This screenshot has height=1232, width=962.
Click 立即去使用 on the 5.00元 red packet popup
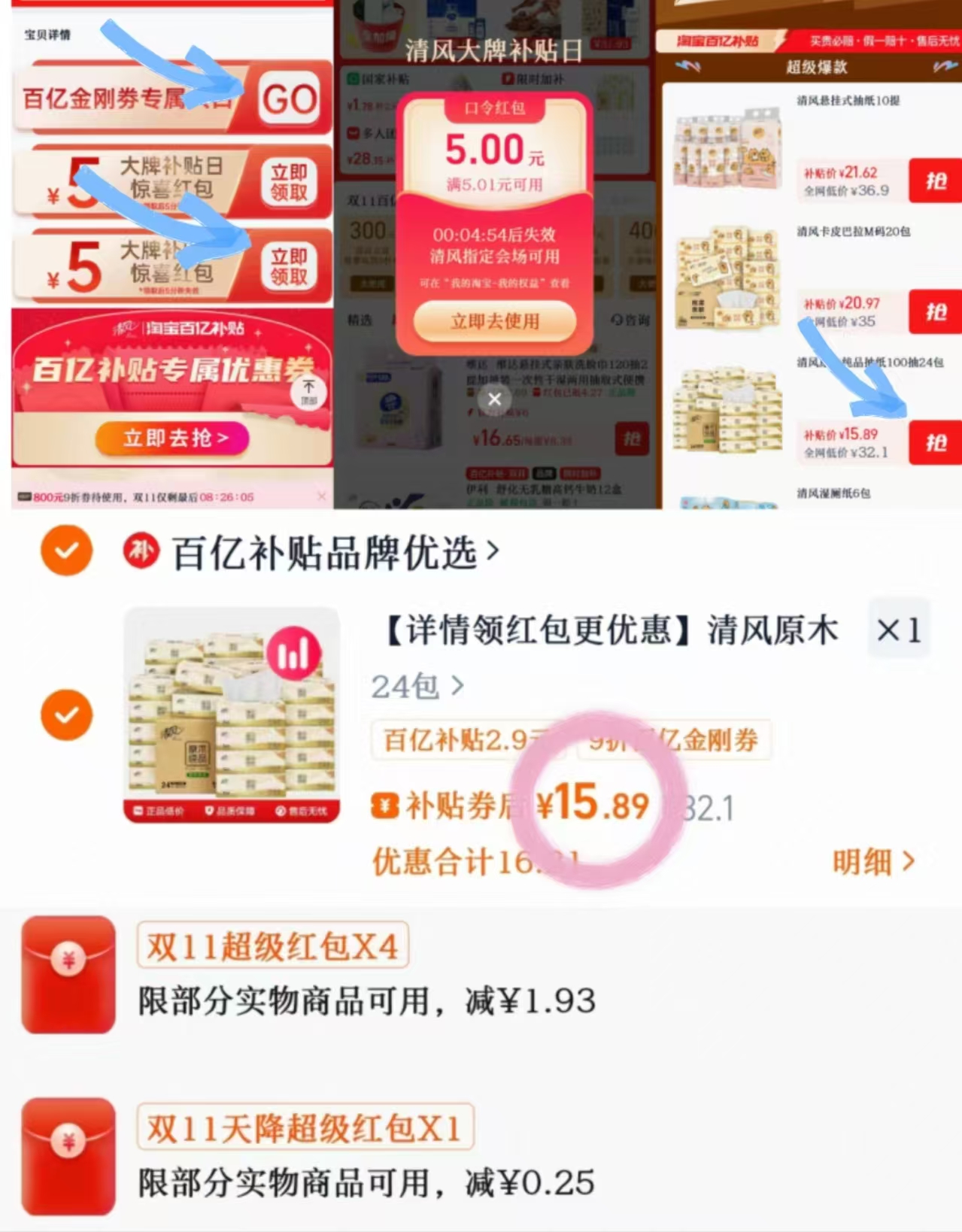494,322
